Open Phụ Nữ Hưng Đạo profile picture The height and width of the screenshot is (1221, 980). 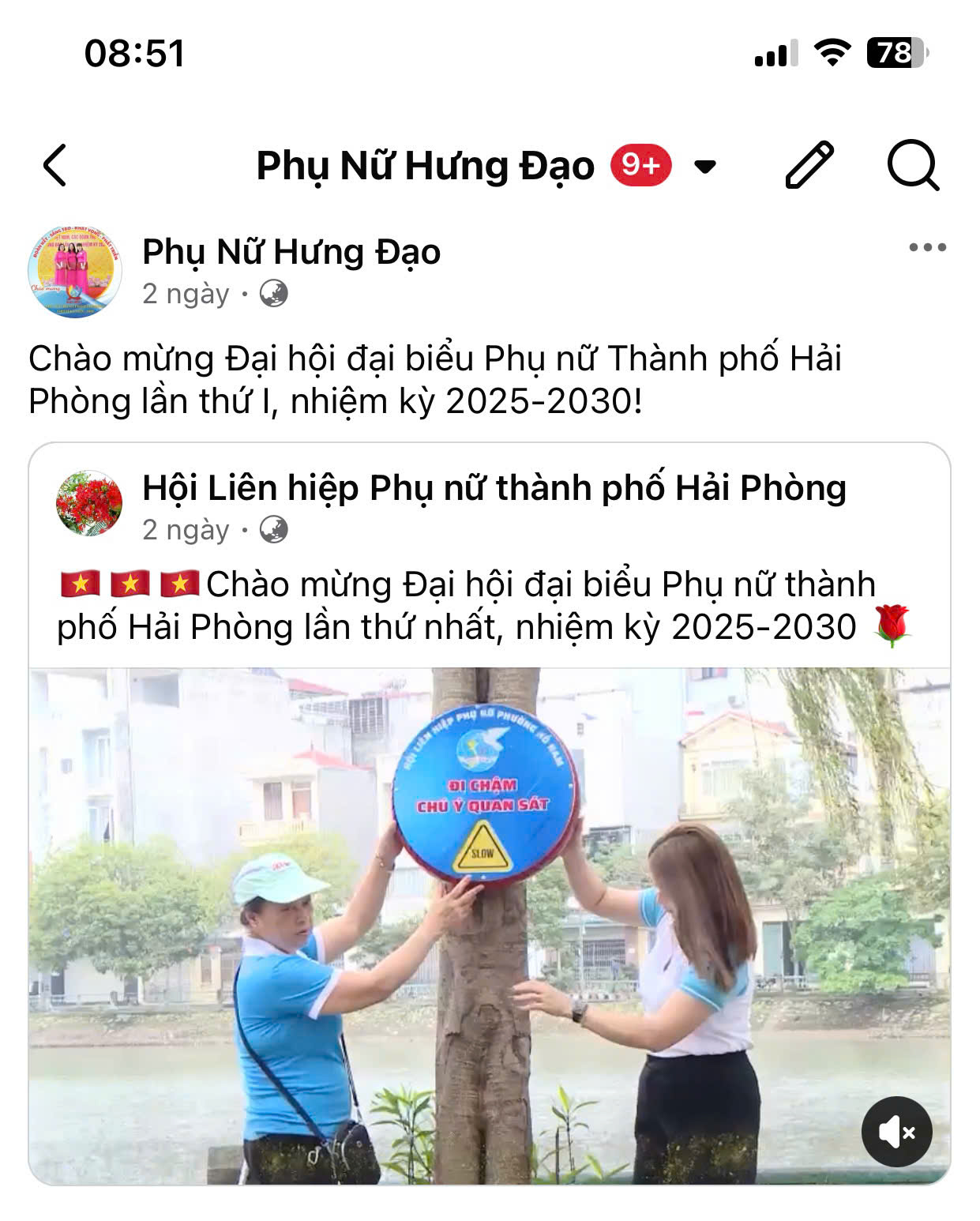tap(75, 272)
